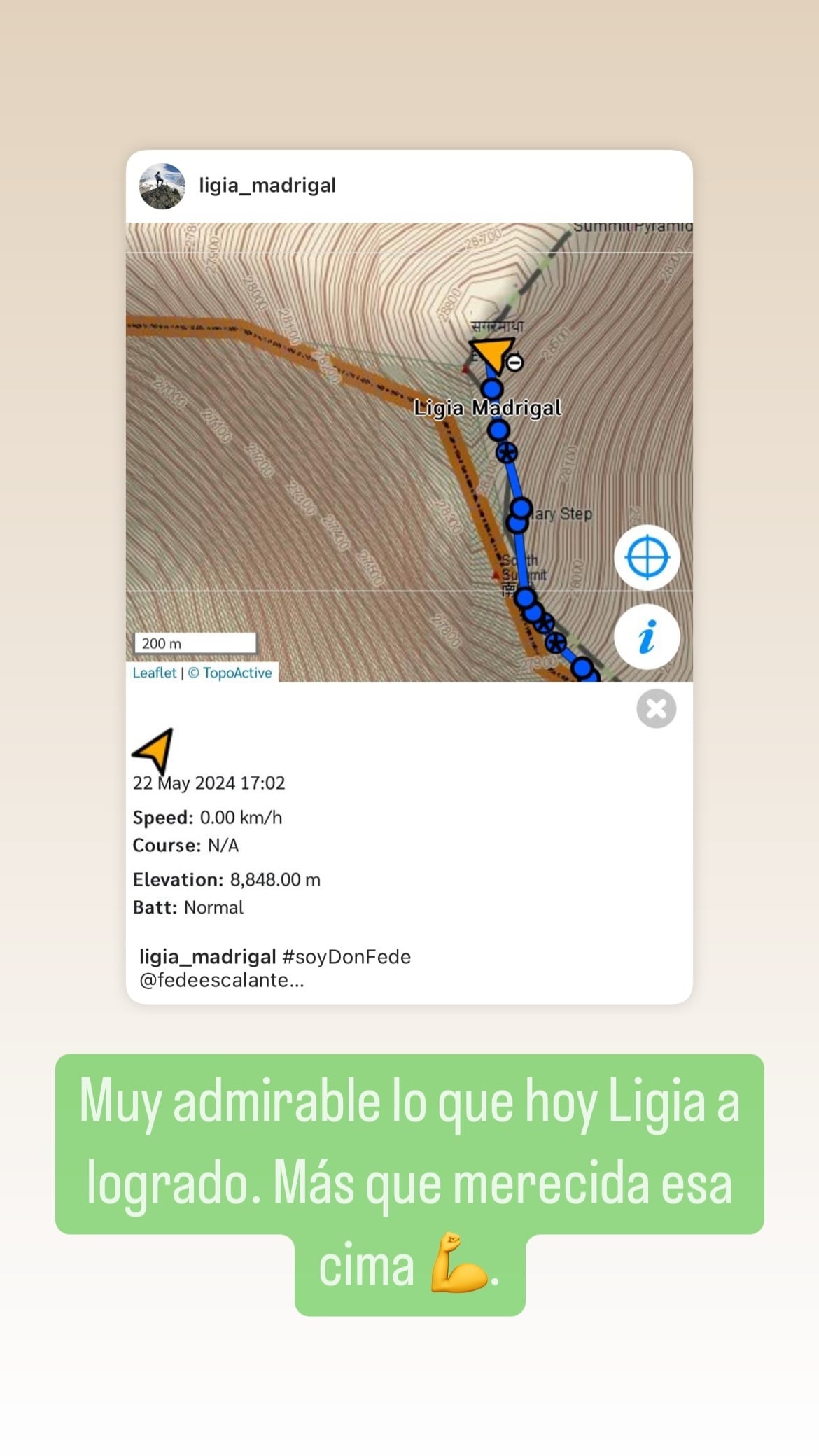Viewport: 819px width, 1456px height.
Task: Open the Leaflet attribution link
Action: click(154, 673)
